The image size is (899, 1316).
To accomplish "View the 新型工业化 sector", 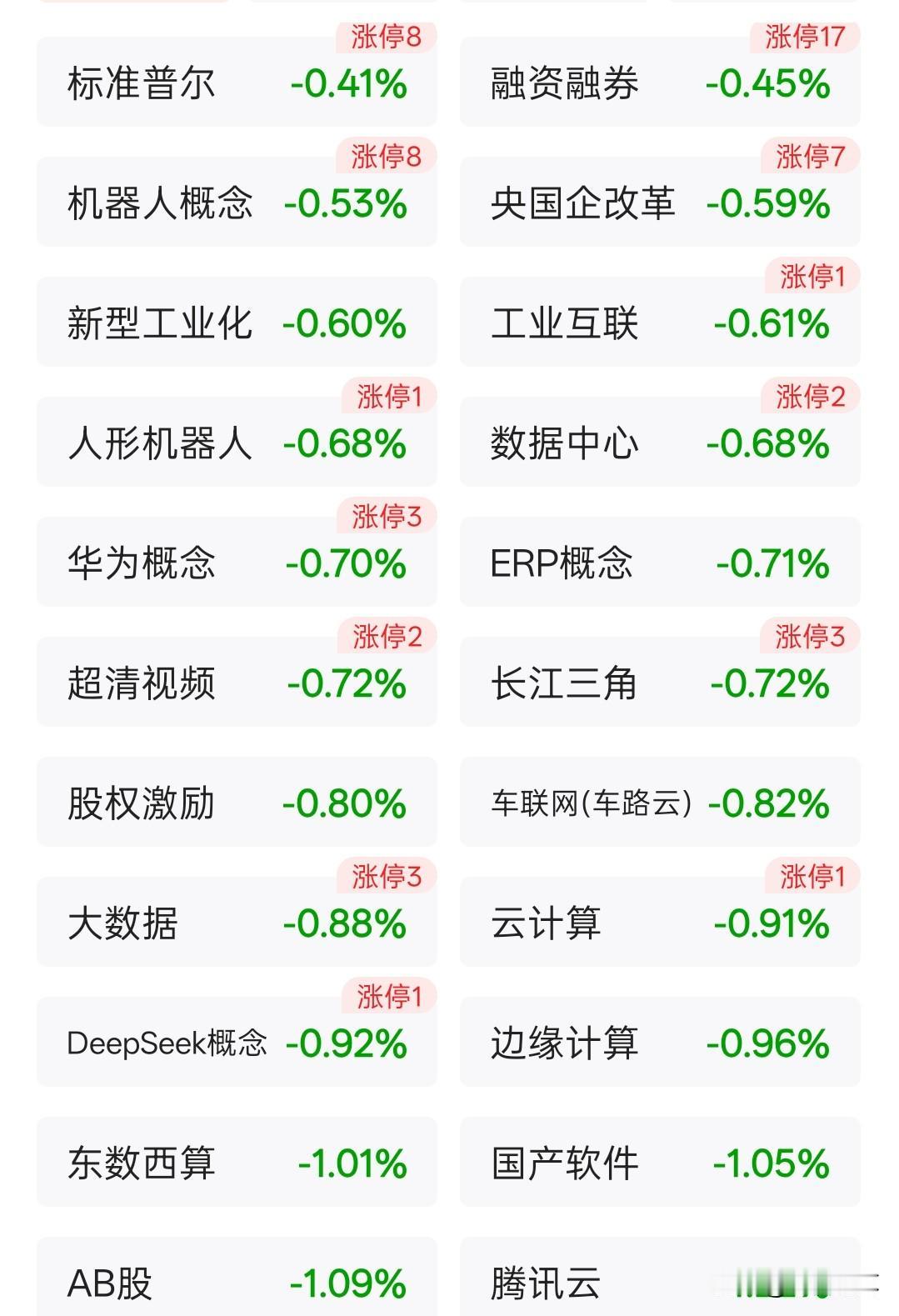I will pyautogui.click(x=237, y=322).
